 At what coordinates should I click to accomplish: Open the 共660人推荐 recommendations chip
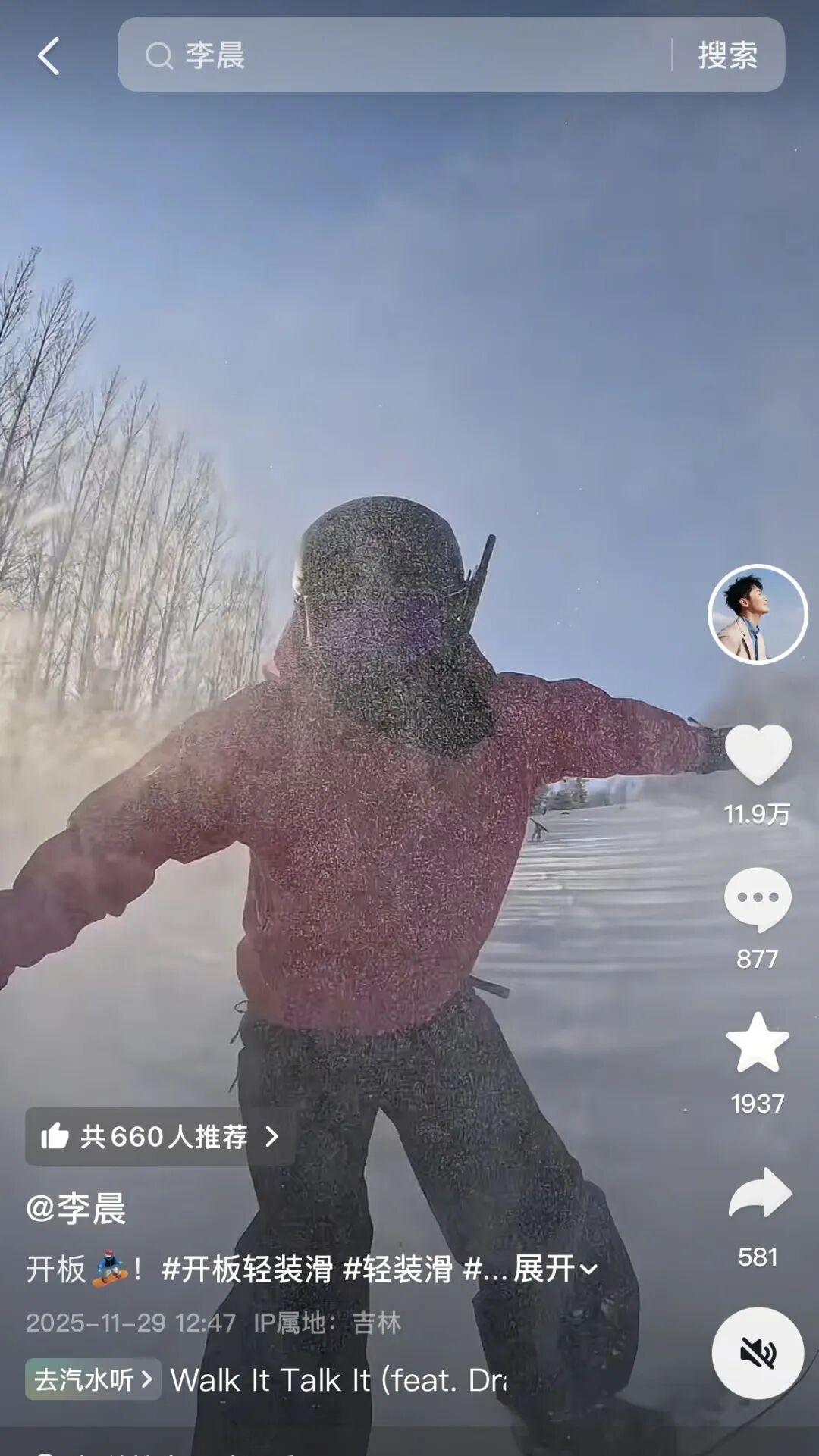[x=159, y=1136]
